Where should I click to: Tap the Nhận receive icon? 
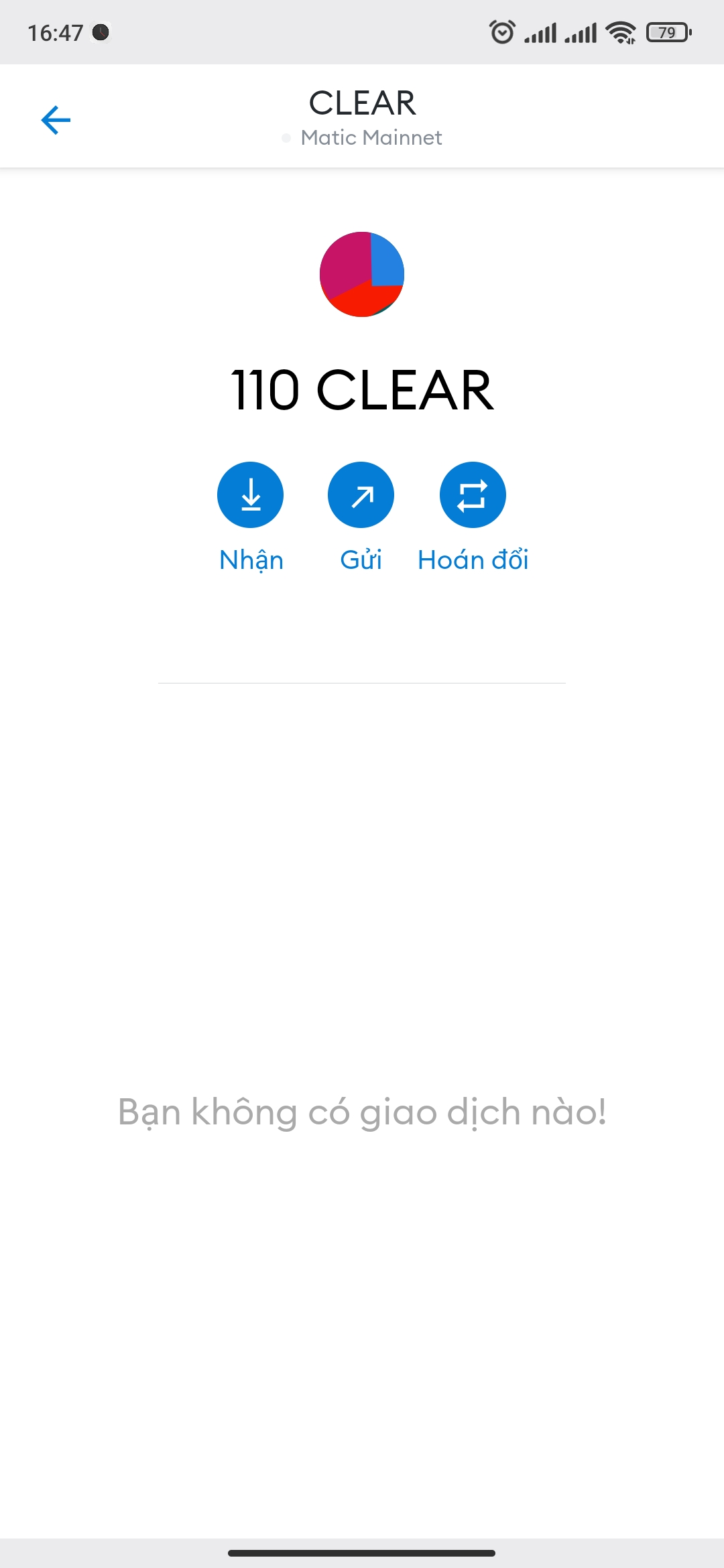coord(251,495)
